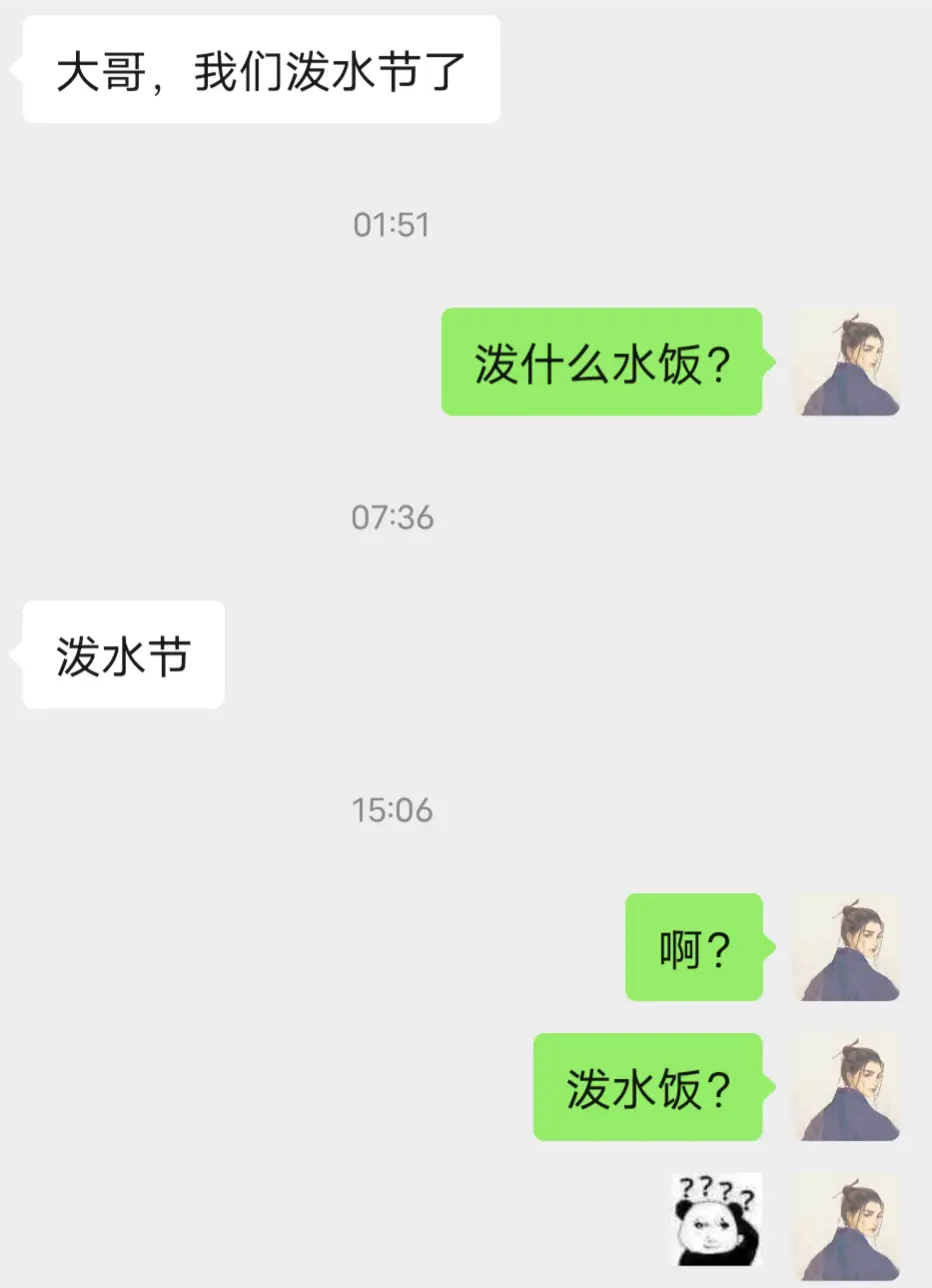
Task: Tap the tail of the '泼水节' bubble
Action: pos(17,655)
